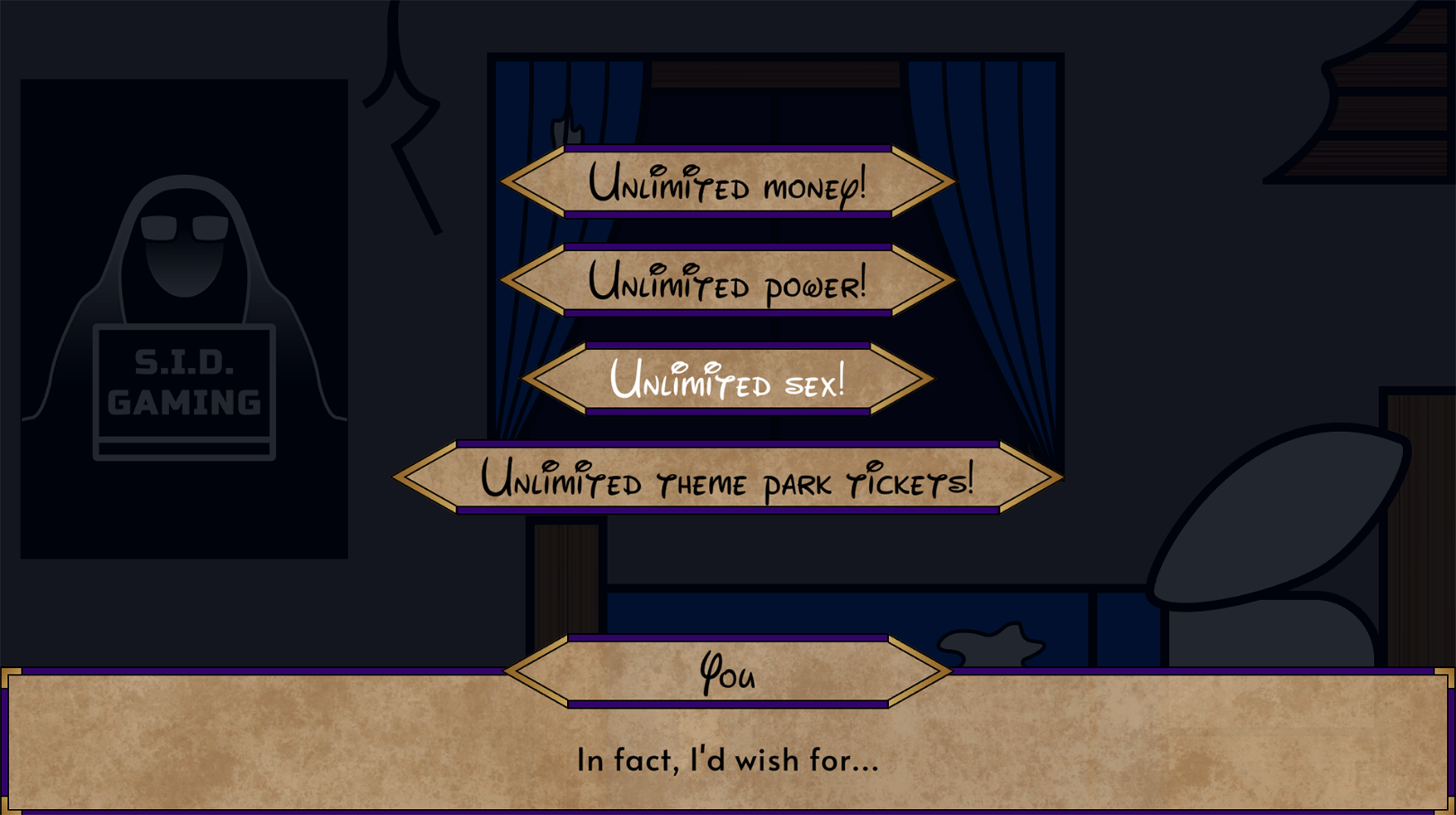Wish for 'Unlimited theme park tickets!'
The height and width of the screenshot is (815, 1456).
727,478
